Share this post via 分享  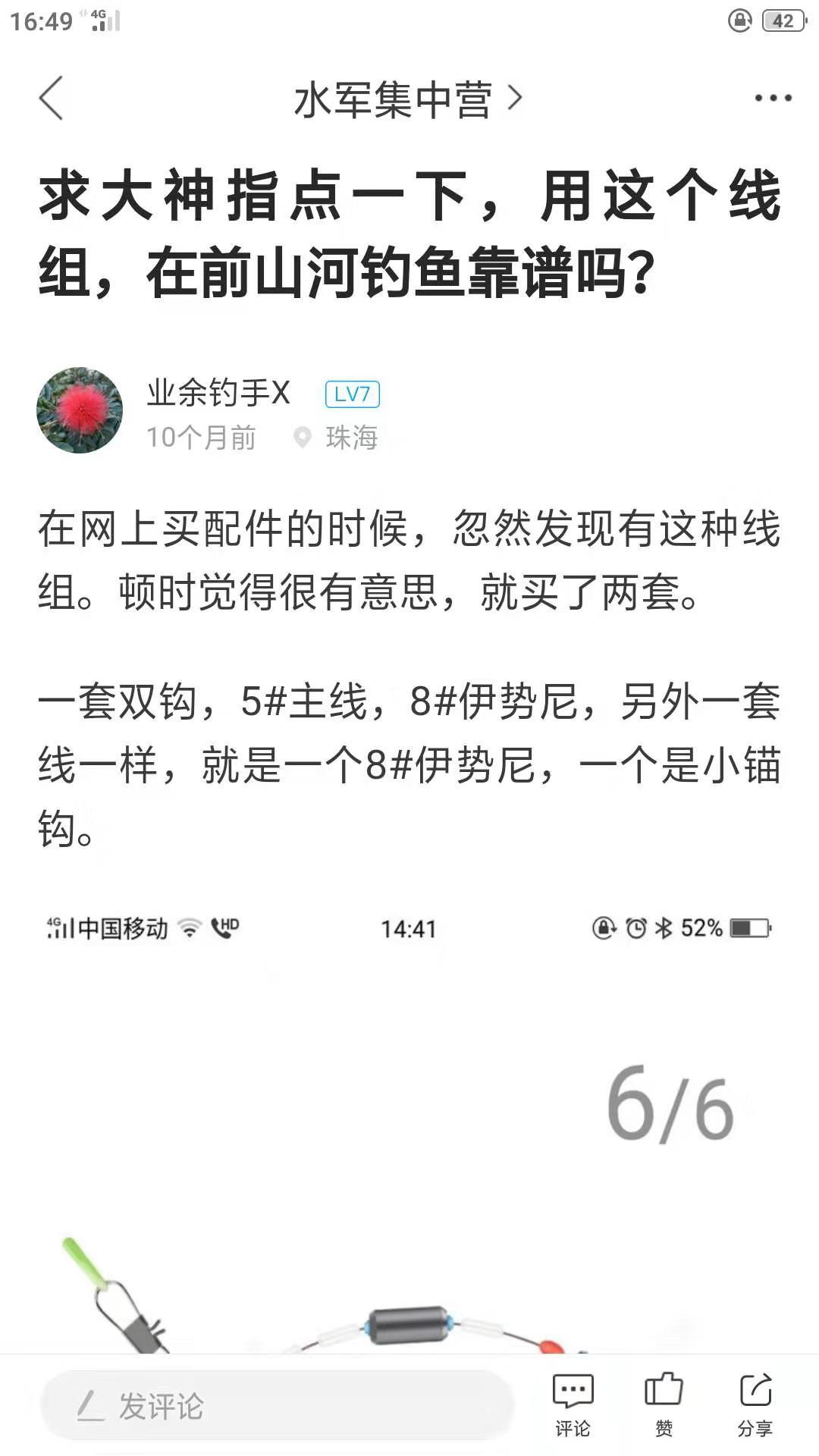[755, 1404]
